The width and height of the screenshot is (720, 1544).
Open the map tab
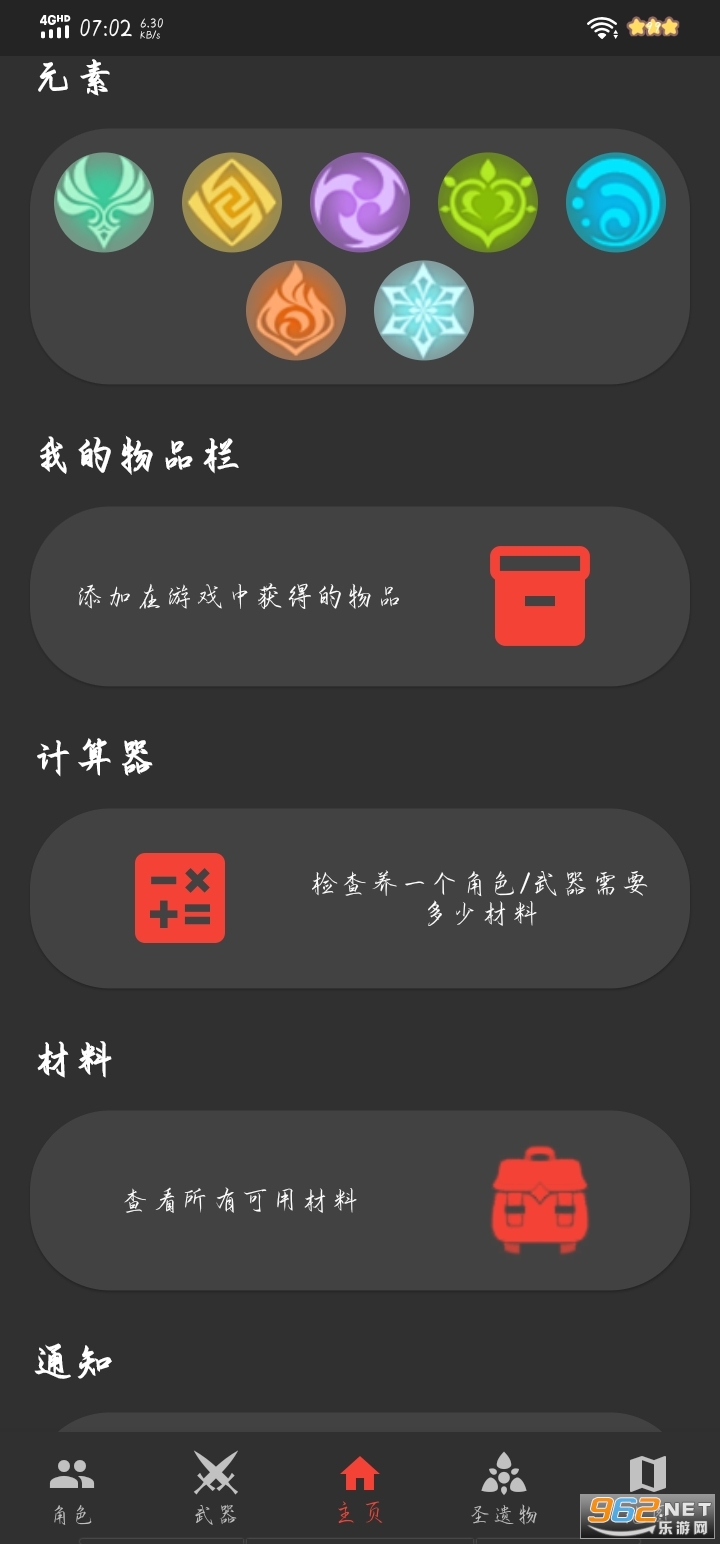click(648, 1476)
